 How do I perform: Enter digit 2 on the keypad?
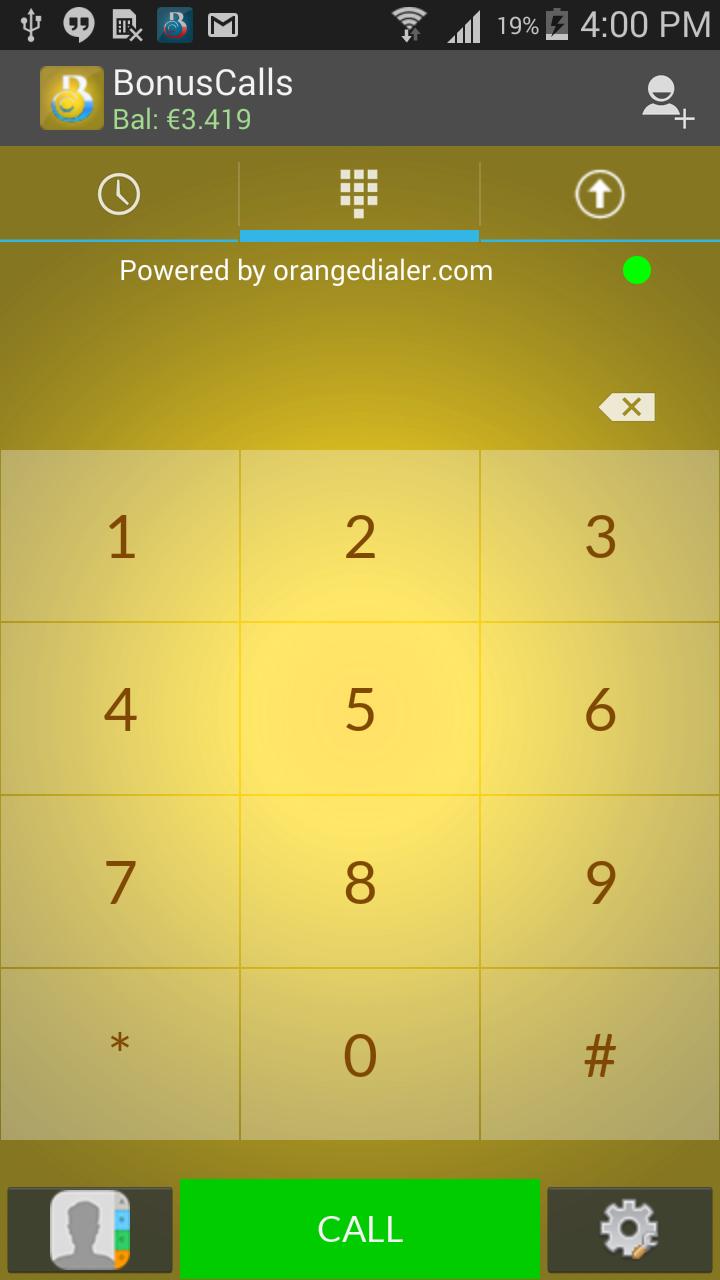[360, 537]
